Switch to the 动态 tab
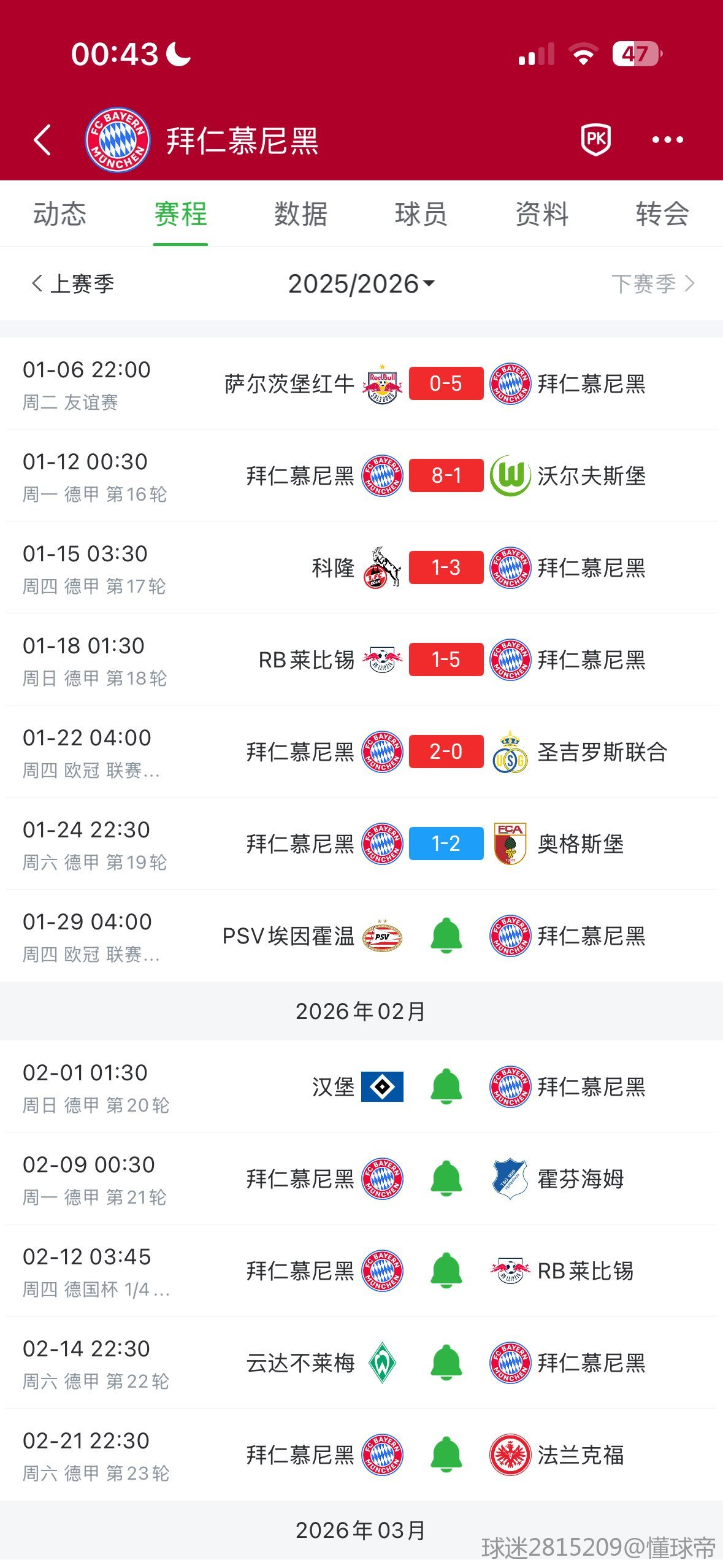This screenshot has width=723, height=1568. (59, 214)
